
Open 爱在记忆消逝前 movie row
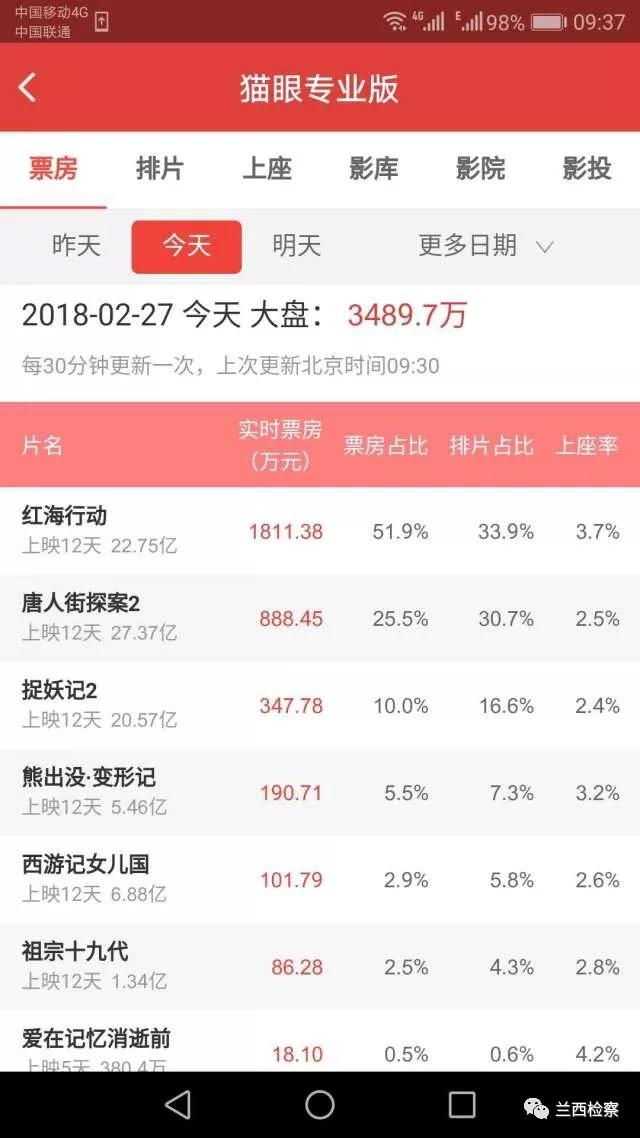pyautogui.click(x=320, y=1041)
